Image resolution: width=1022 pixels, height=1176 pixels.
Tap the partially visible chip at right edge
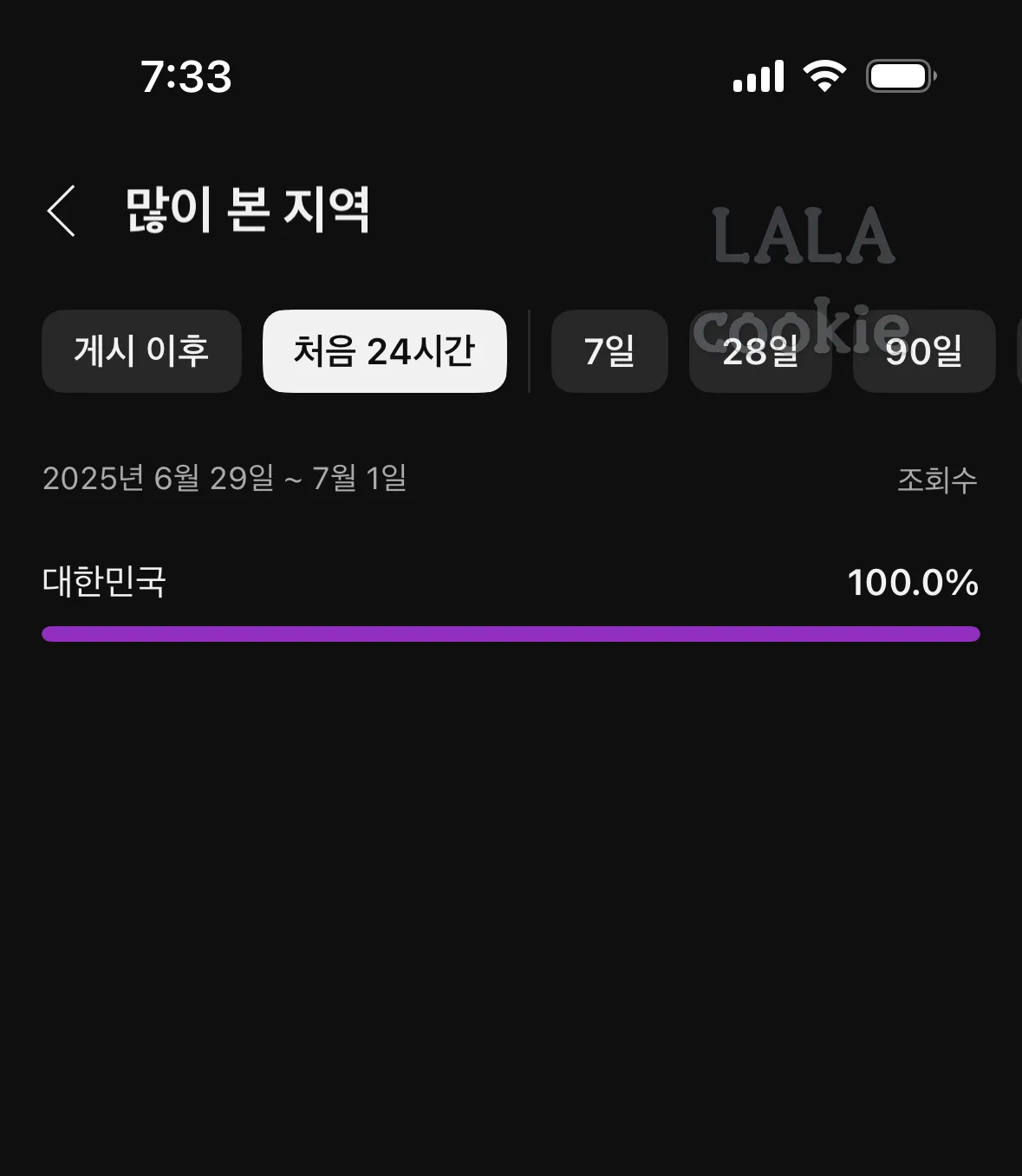(x=1017, y=351)
